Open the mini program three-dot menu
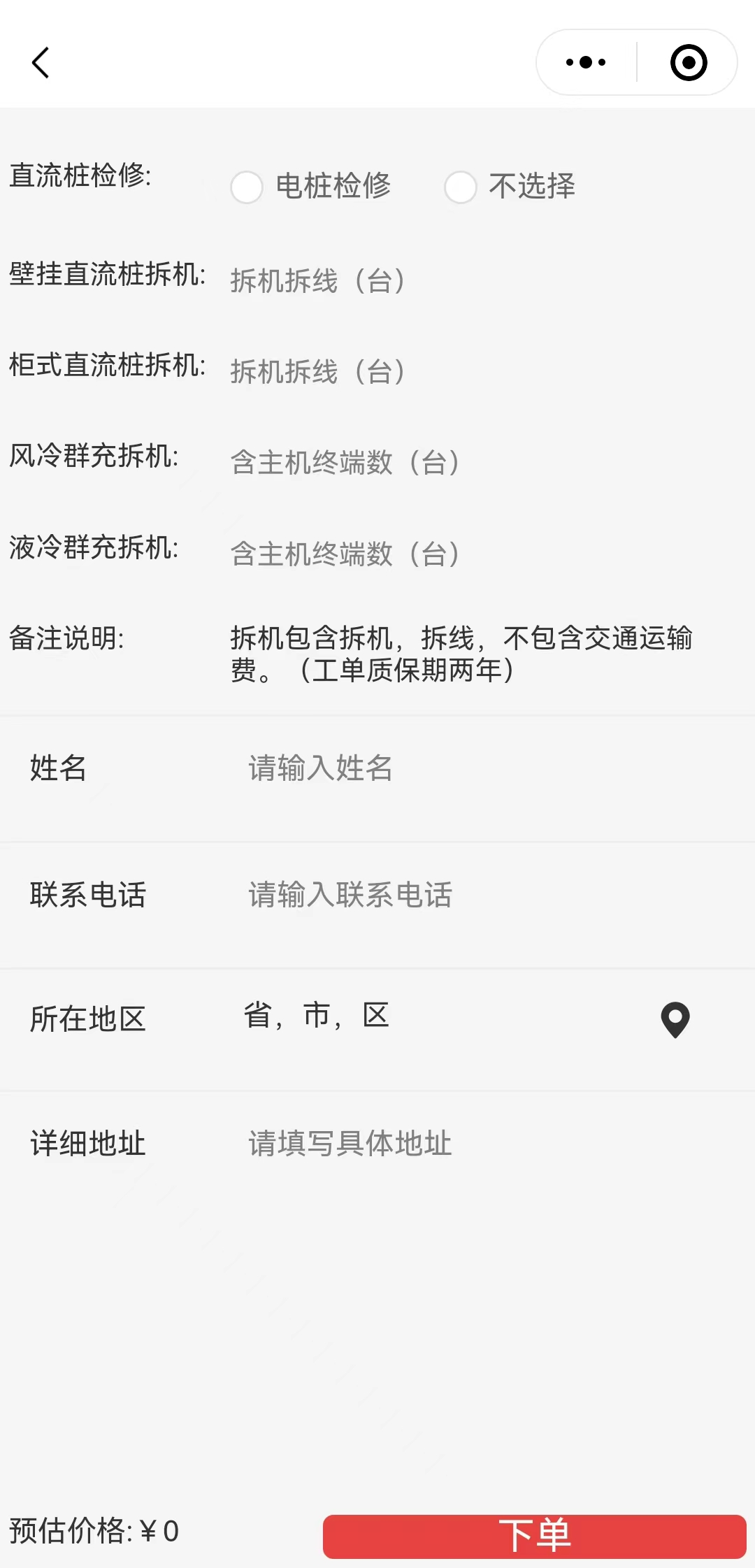 [x=586, y=63]
